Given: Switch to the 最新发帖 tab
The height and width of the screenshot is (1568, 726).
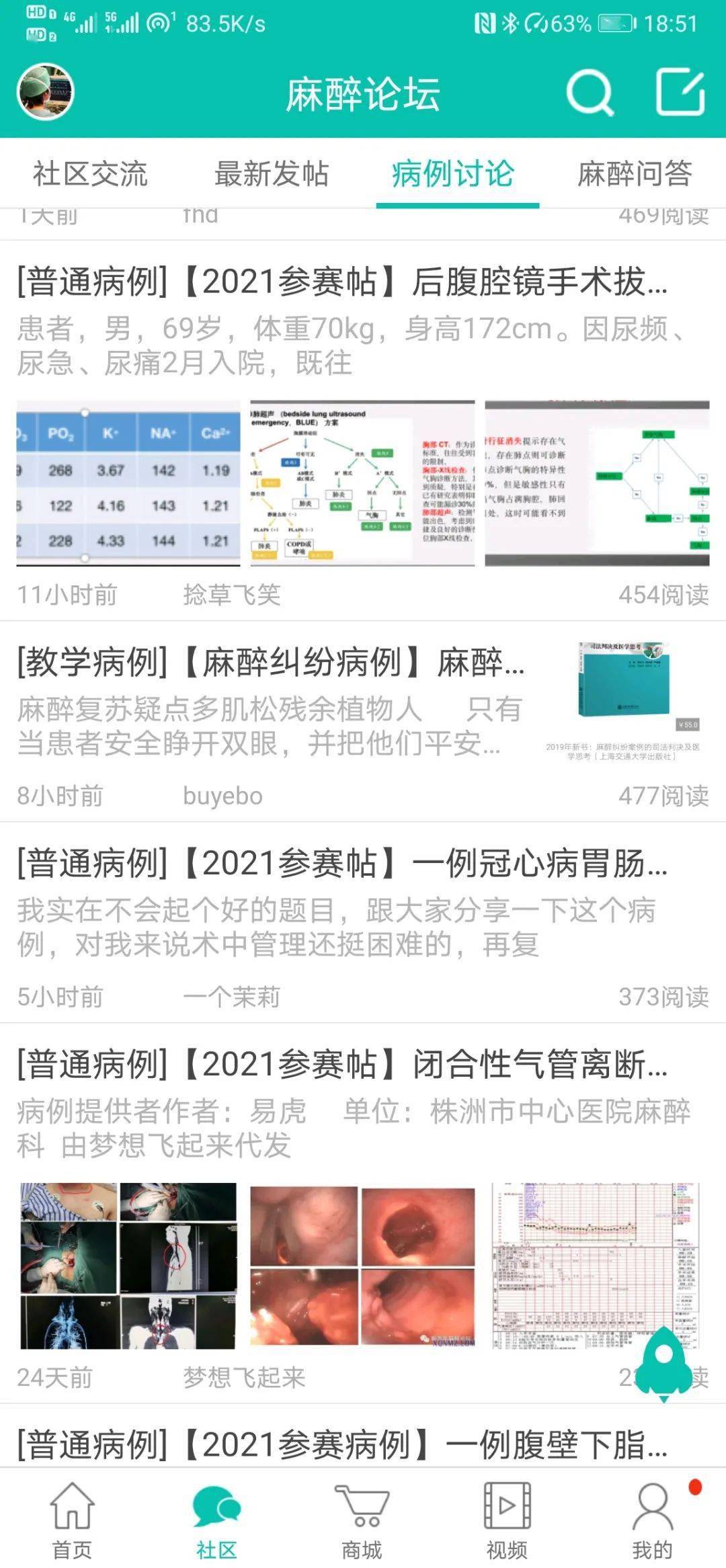Looking at the screenshot, I should tap(272, 174).
